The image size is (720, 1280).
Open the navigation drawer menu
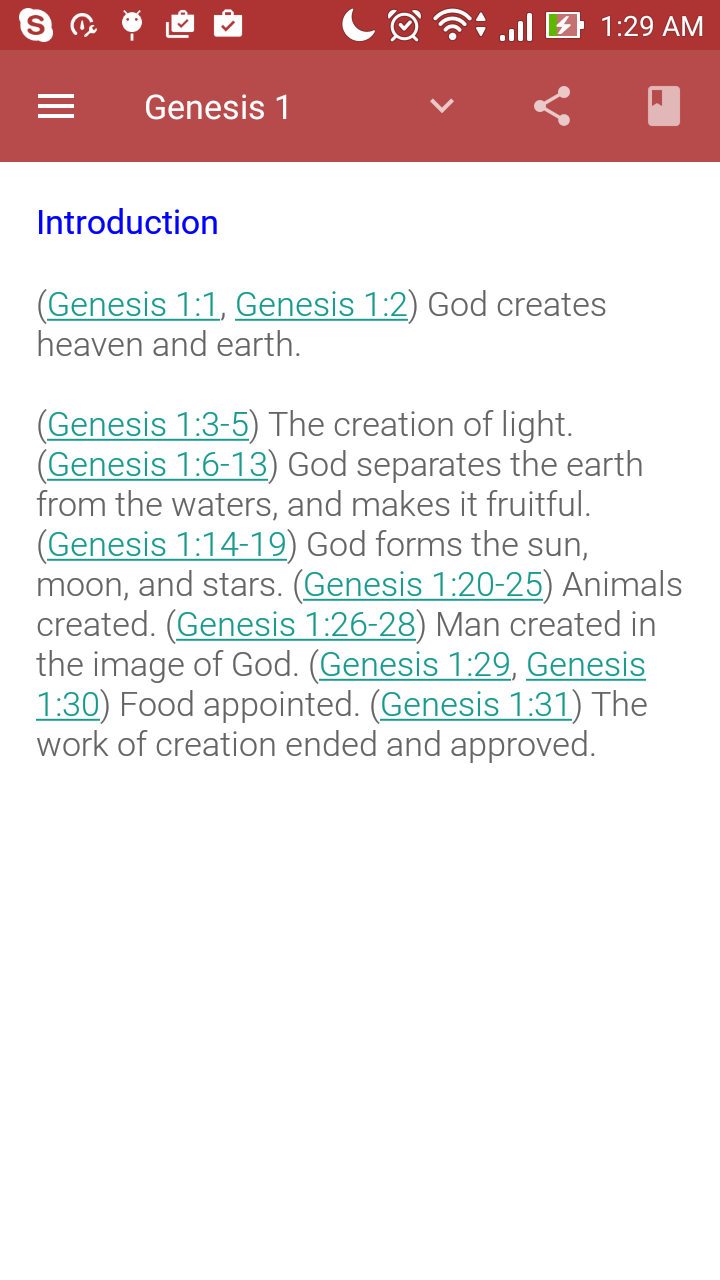pyautogui.click(x=56, y=106)
